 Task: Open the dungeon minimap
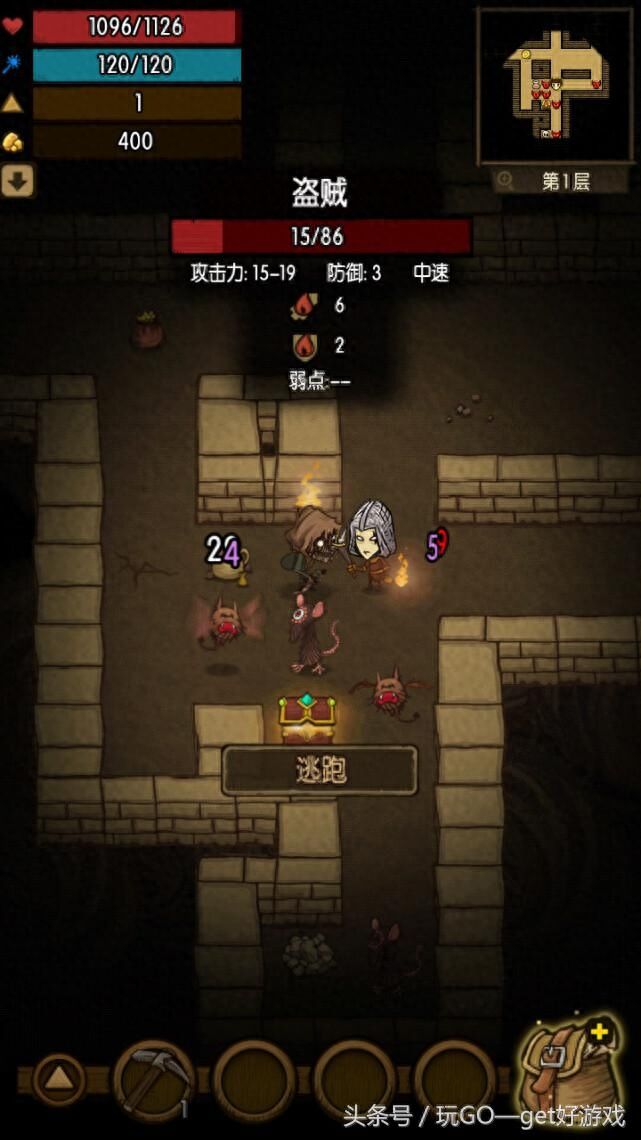tap(558, 86)
